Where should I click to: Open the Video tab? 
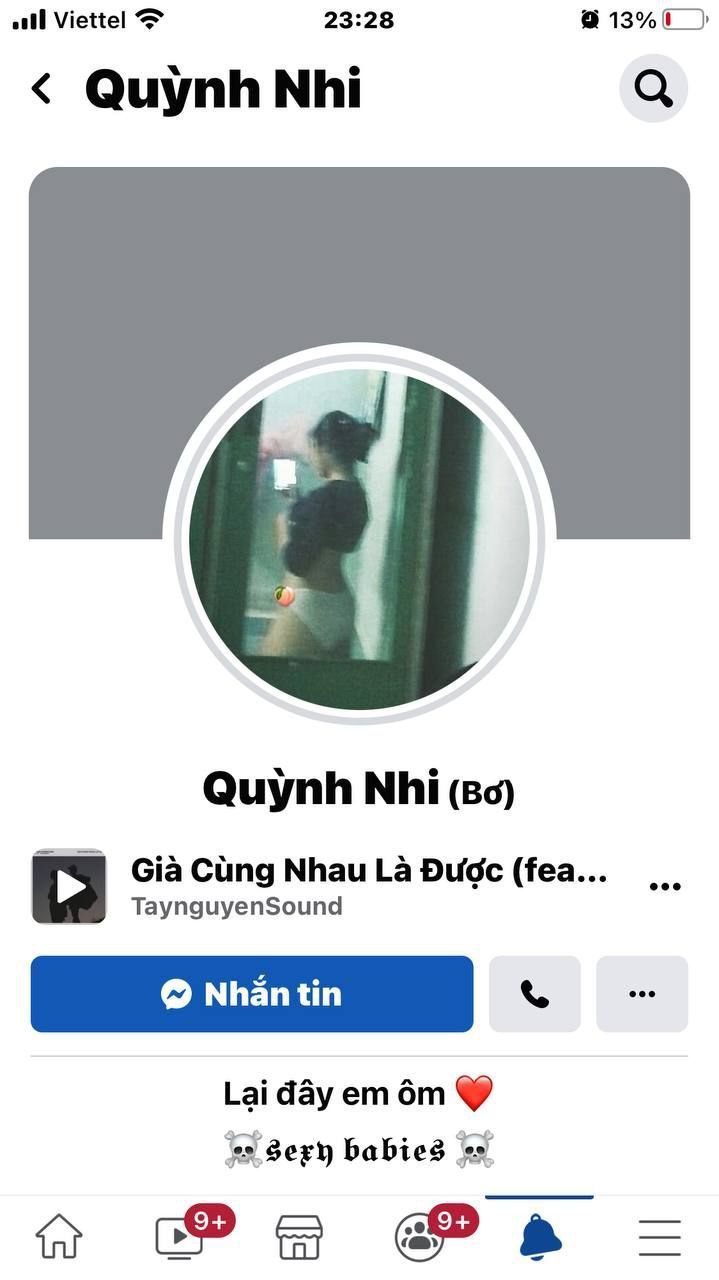[x=180, y=1238]
